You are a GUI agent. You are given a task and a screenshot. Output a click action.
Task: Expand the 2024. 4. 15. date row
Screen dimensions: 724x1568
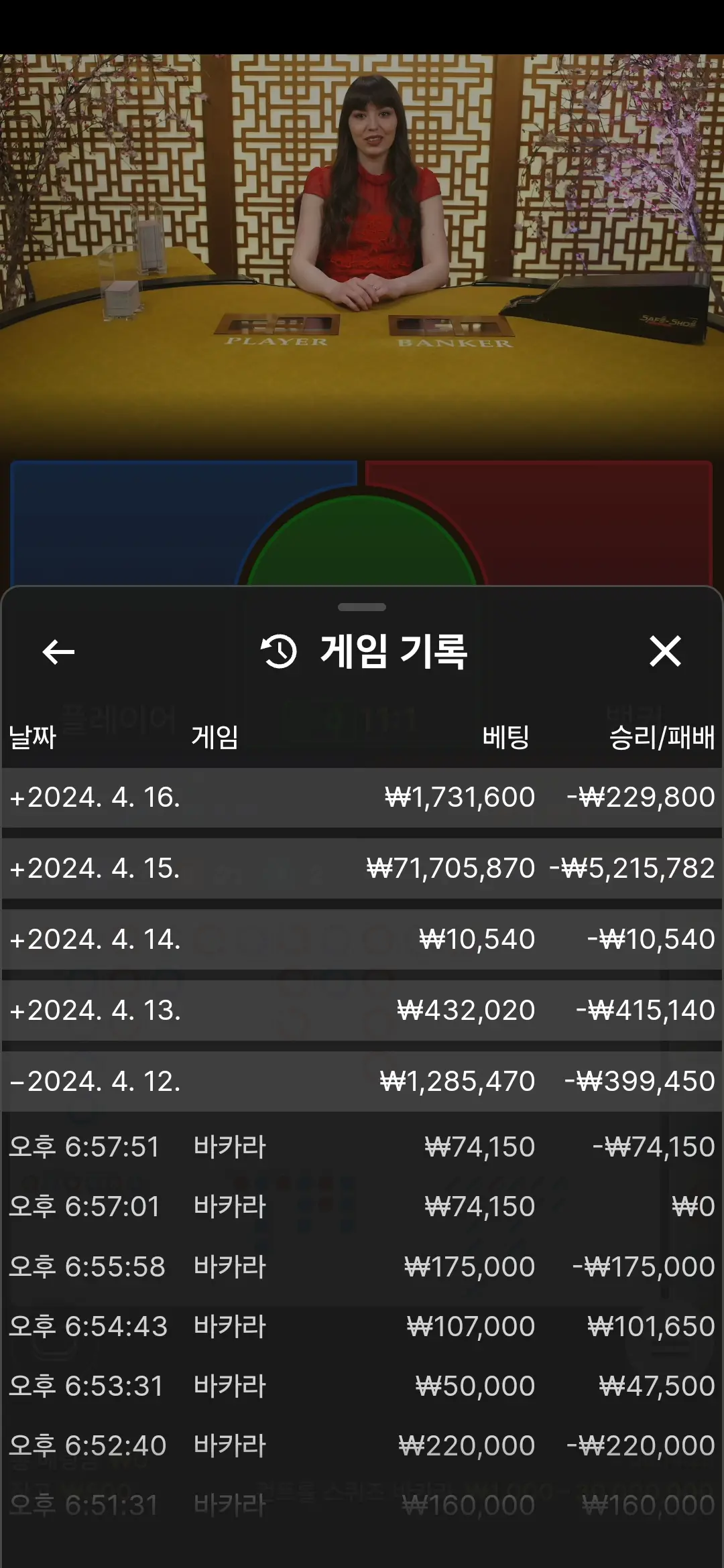point(362,868)
